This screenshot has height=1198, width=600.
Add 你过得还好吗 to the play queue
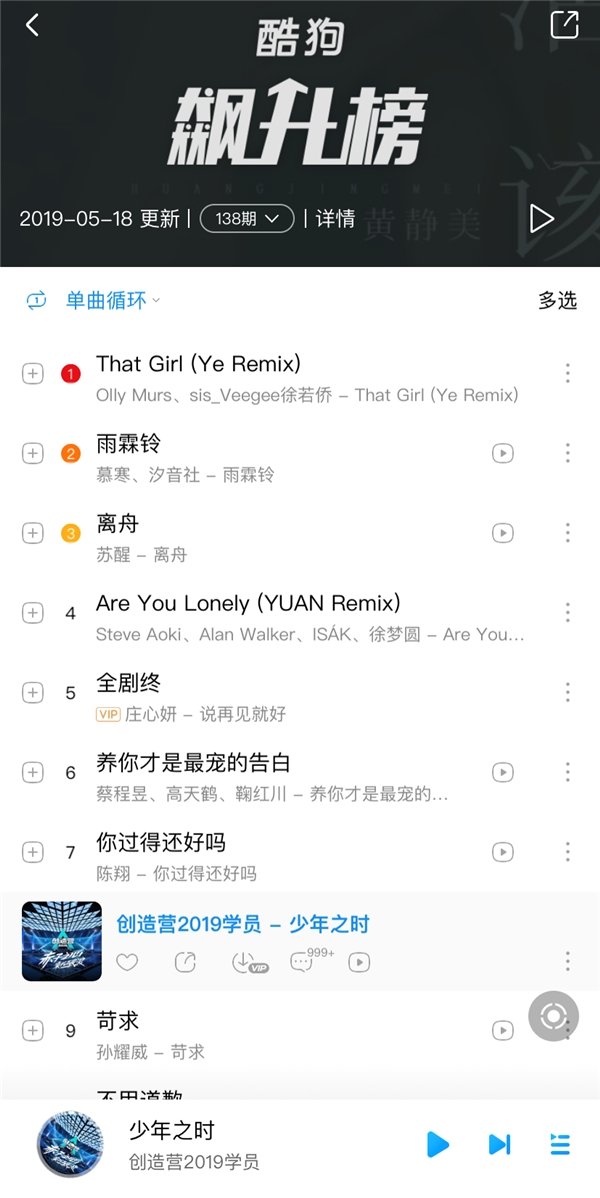[33, 852]
